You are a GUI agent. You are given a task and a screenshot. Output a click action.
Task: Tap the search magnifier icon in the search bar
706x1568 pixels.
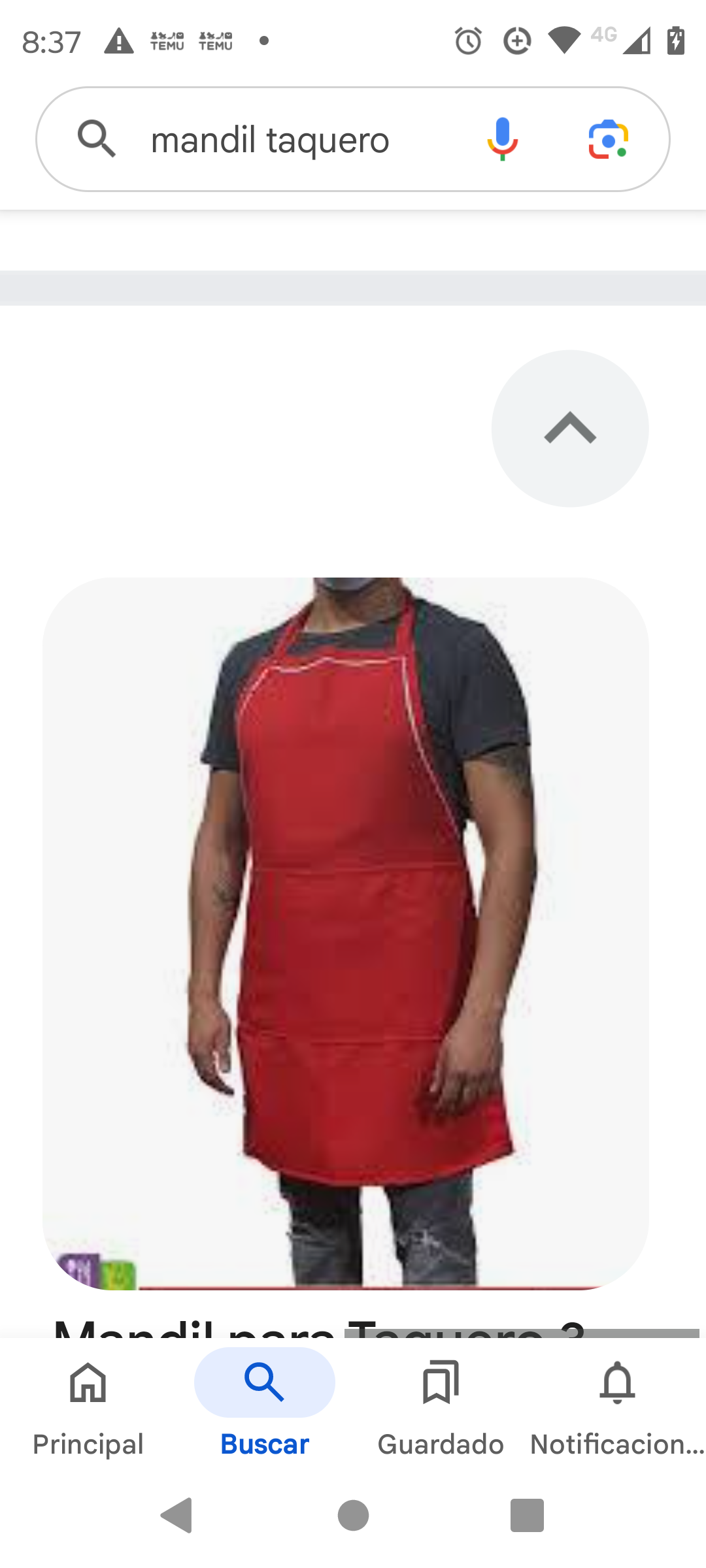97,139
